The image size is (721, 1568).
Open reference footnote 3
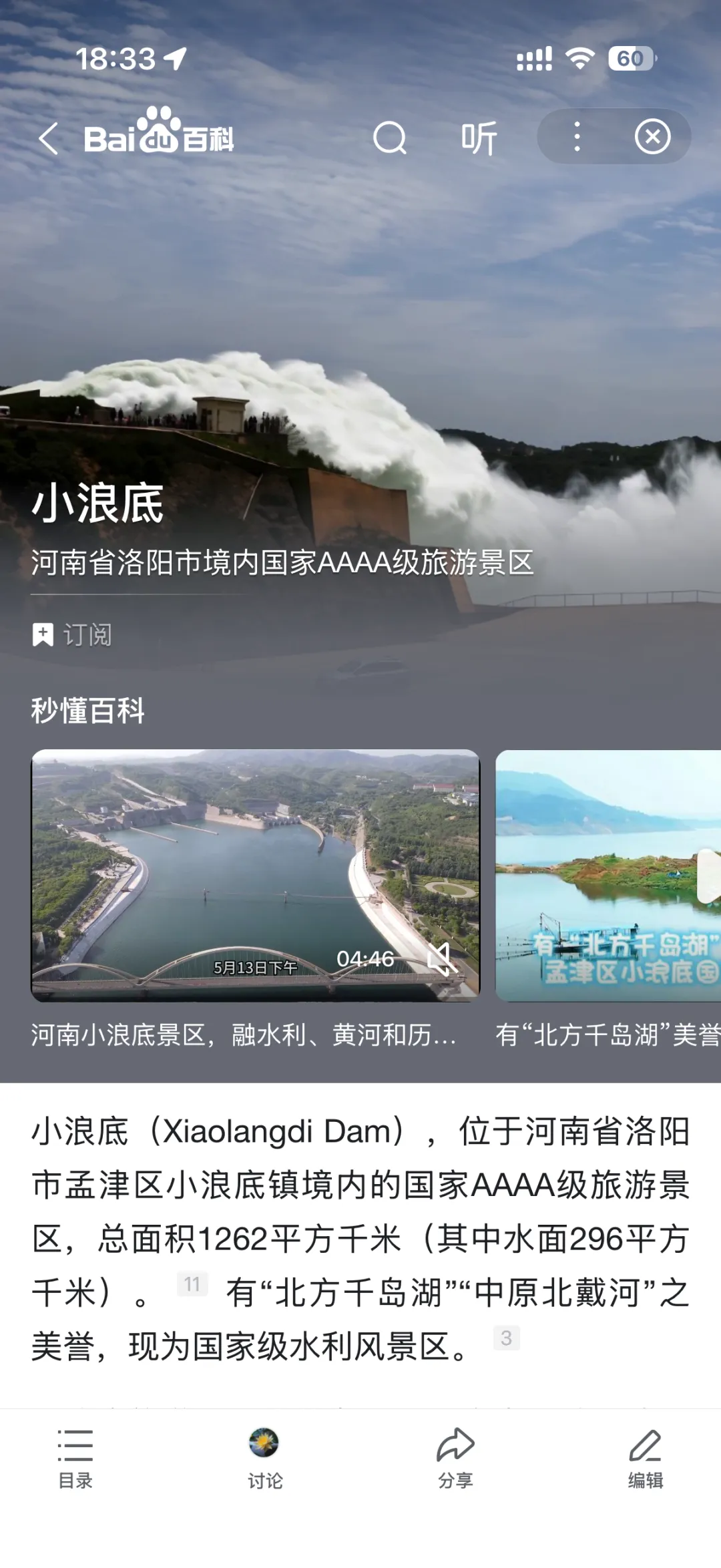pos(506,1338)
